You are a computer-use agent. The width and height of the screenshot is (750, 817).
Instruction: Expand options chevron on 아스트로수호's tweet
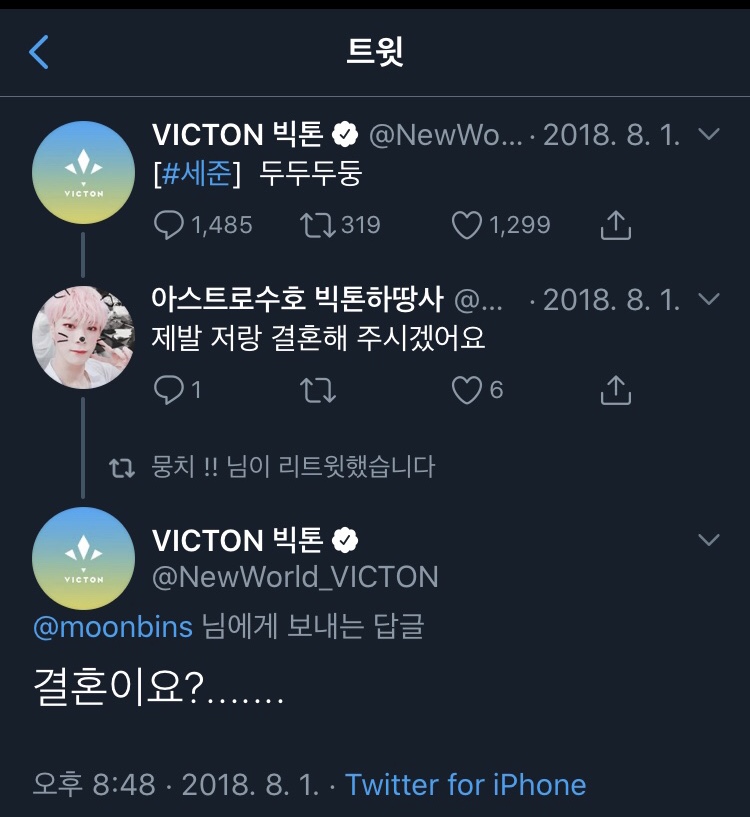point(708,299)
